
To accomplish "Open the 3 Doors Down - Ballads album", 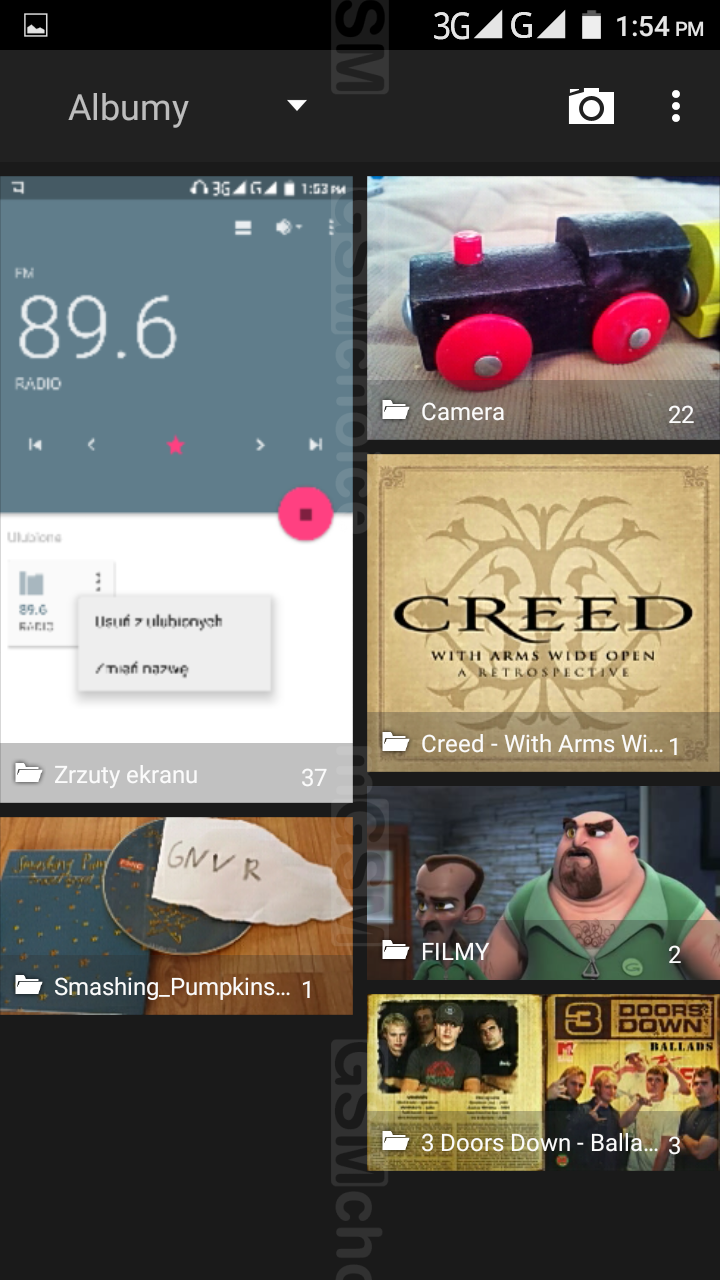I will (x=543, y=1082).
